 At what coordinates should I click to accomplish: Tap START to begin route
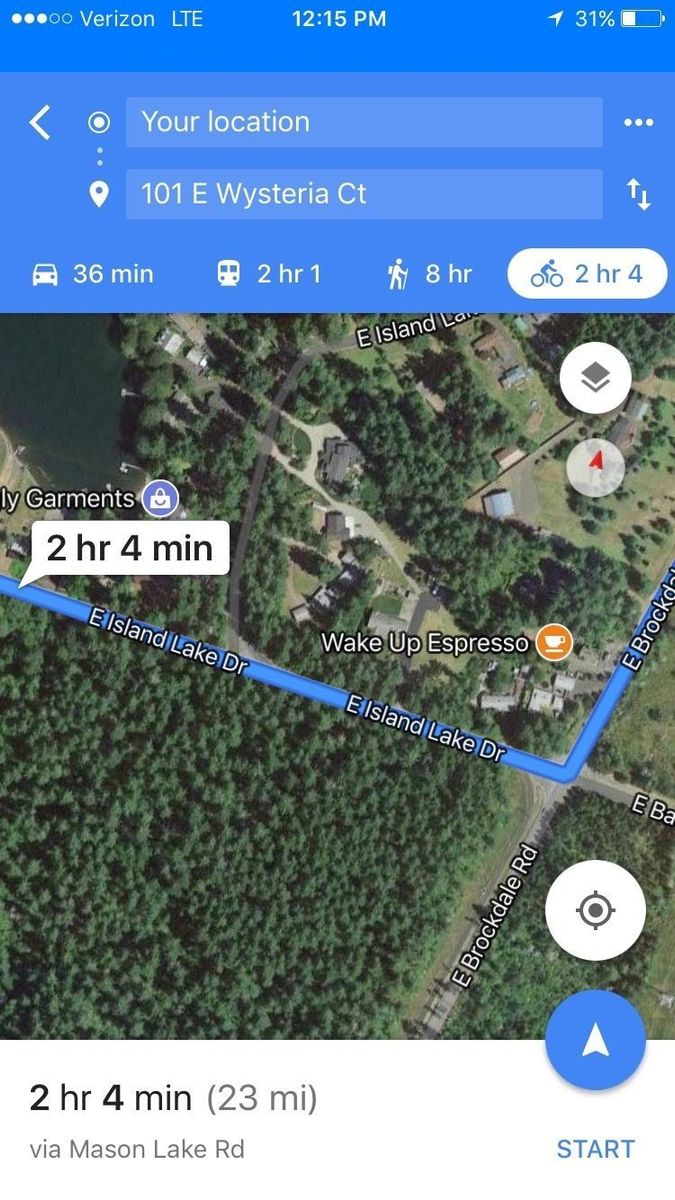pos(595,1149)
